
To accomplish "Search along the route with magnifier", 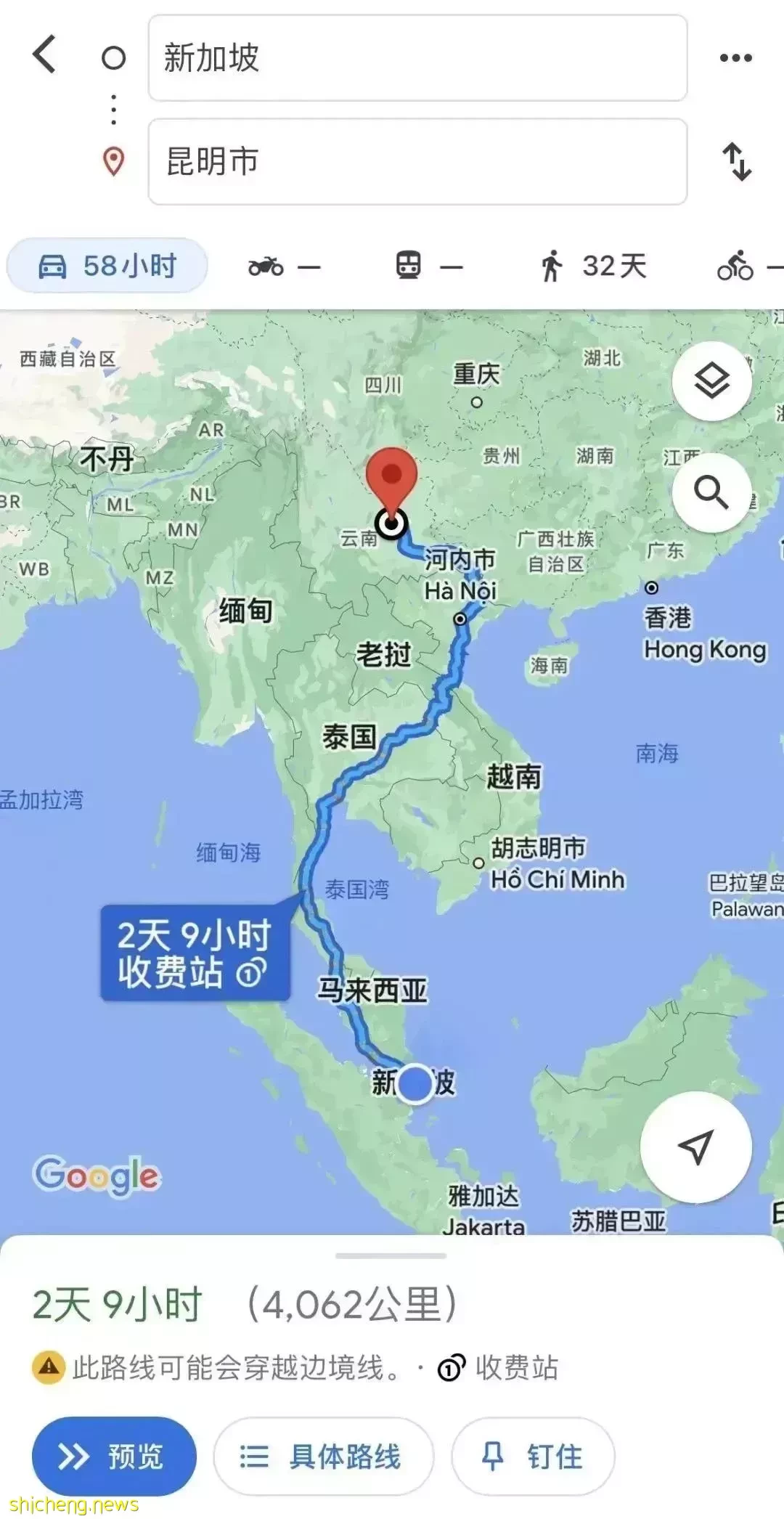I will (711, 493).
